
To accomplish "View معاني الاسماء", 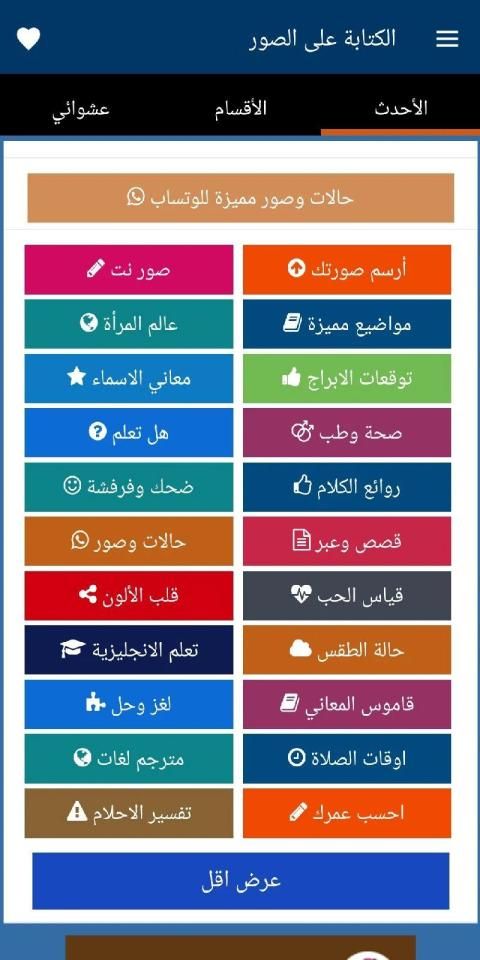I will pos(129,378).
